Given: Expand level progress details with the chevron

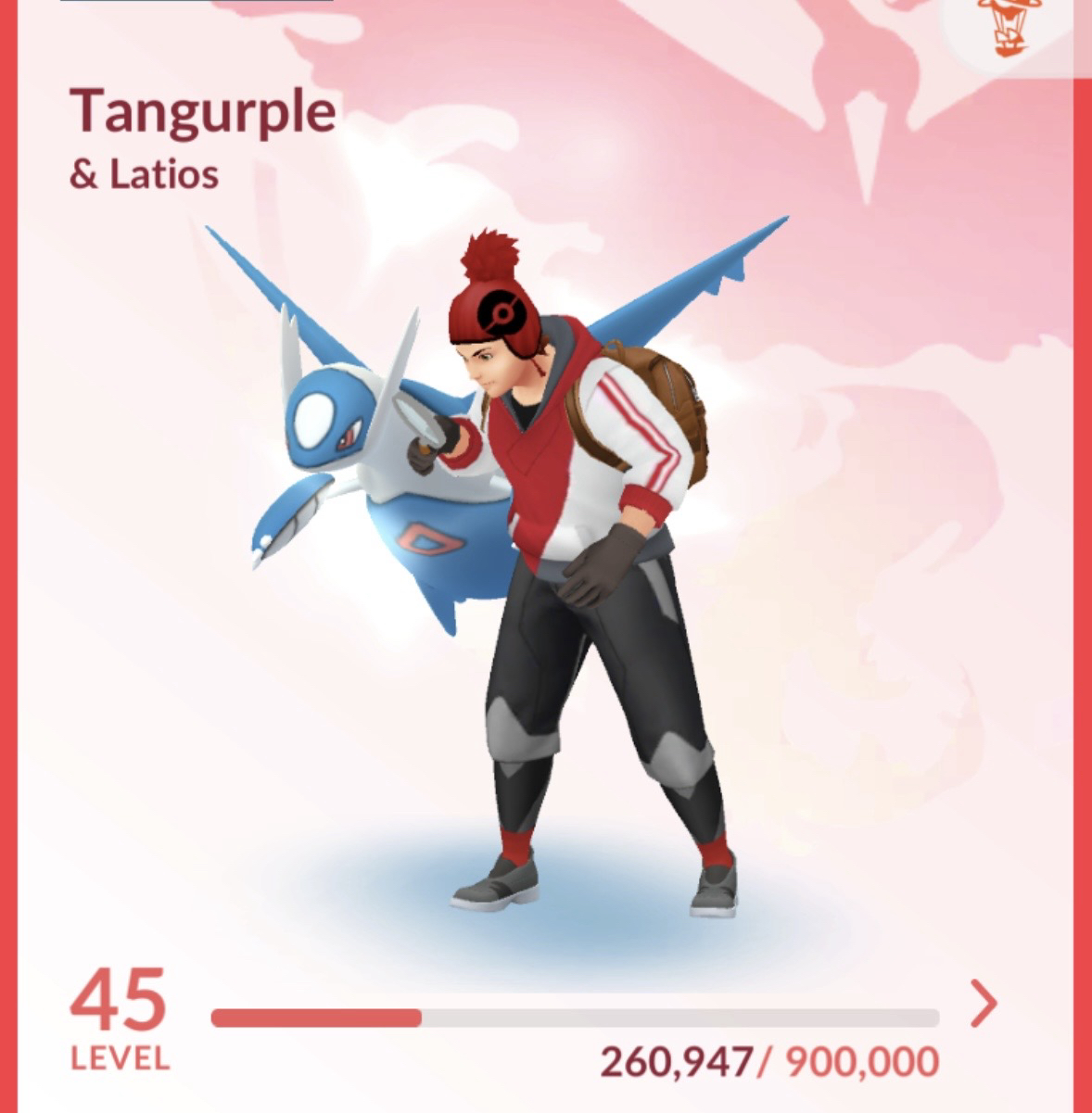Looking at the screenshot, I should pos(983,1005).
